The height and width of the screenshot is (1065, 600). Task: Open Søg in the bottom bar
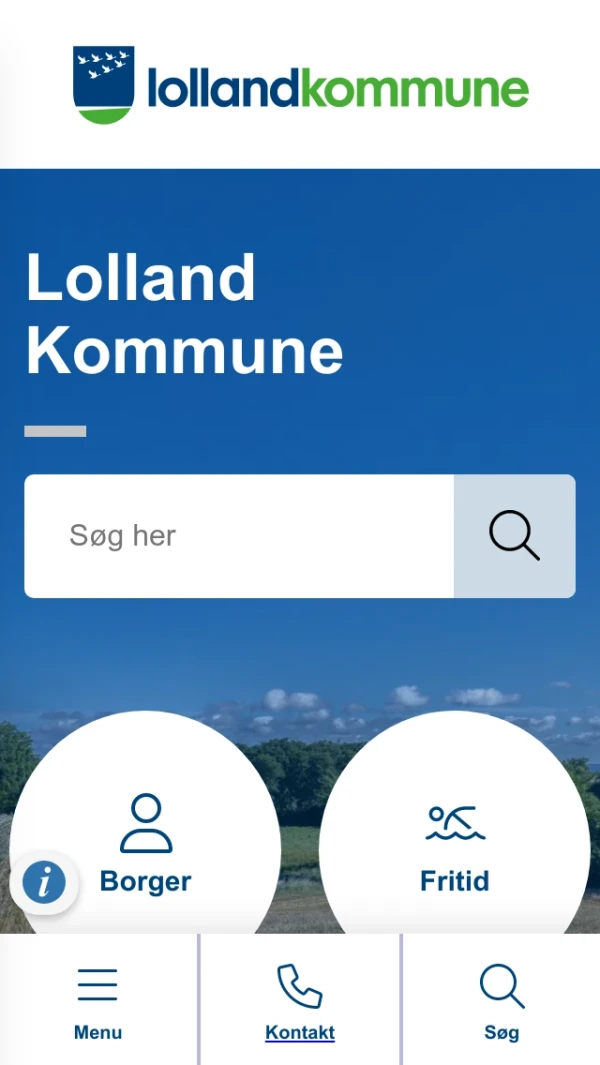click(x=501, y=1001)
